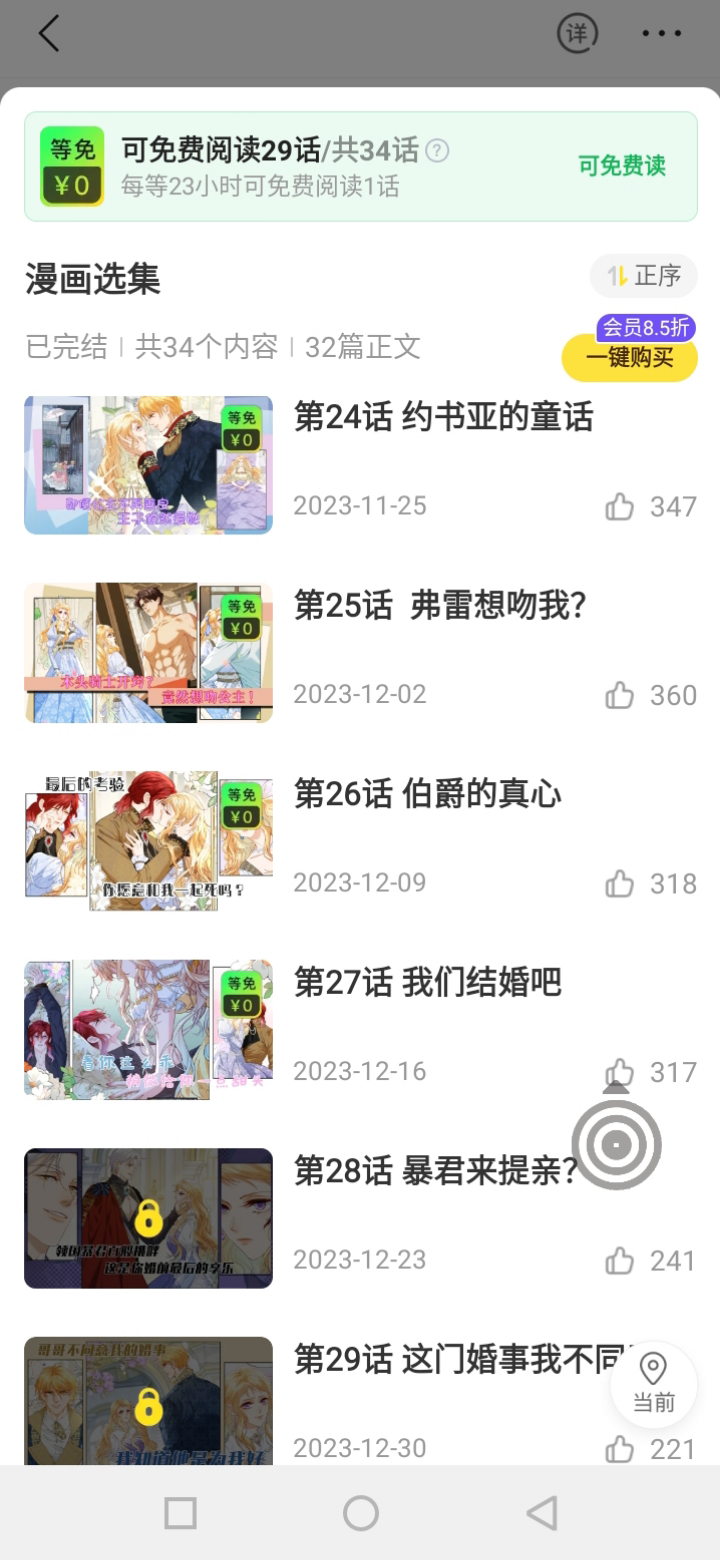This screenshot has width=720, height=1560.
Task: Open 第27话 我们结婚吧
Action: click(427, 983)
